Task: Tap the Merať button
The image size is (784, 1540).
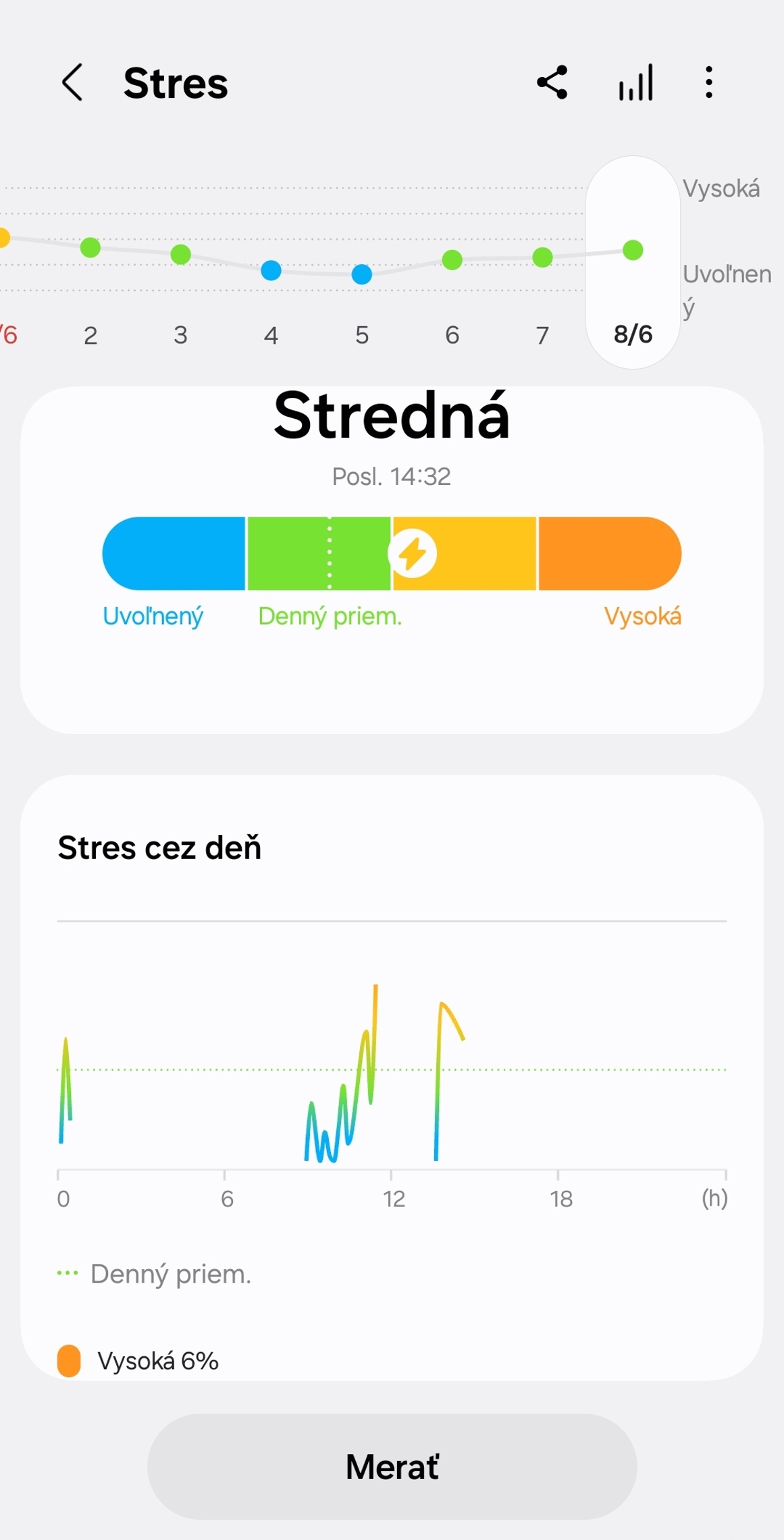Action: 392,1466
